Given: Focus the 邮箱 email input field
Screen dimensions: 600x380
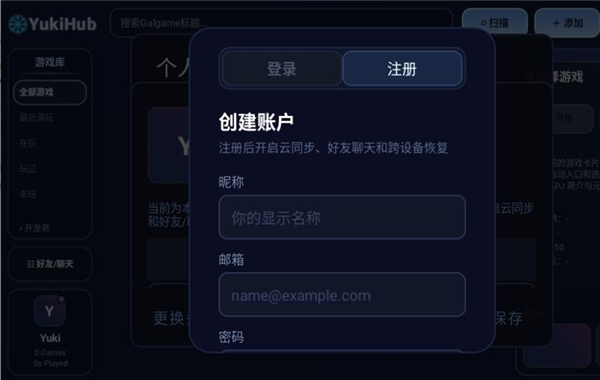Looking at the screenshot, I should (342, 295).
